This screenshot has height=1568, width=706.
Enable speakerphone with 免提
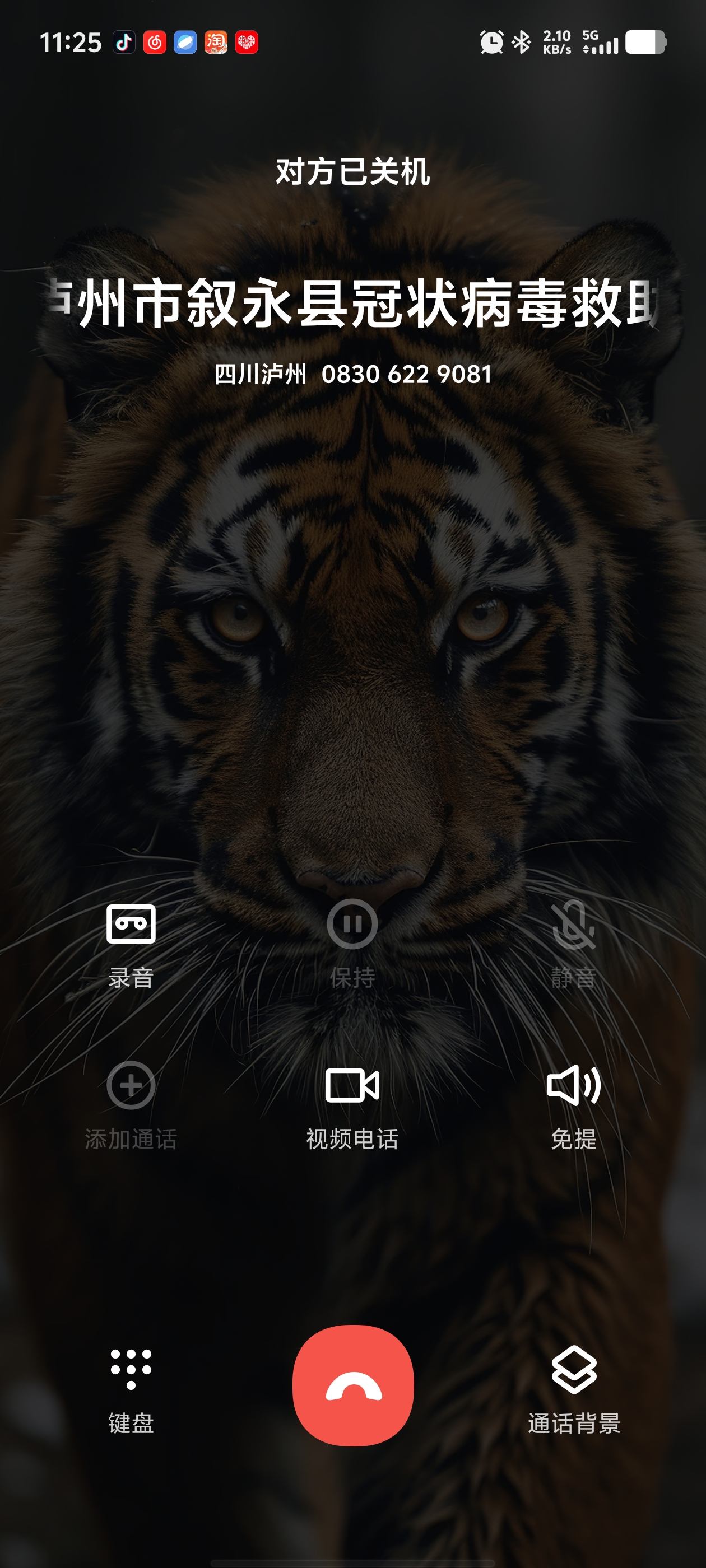pyautogui.click(x=573, y=1085)
